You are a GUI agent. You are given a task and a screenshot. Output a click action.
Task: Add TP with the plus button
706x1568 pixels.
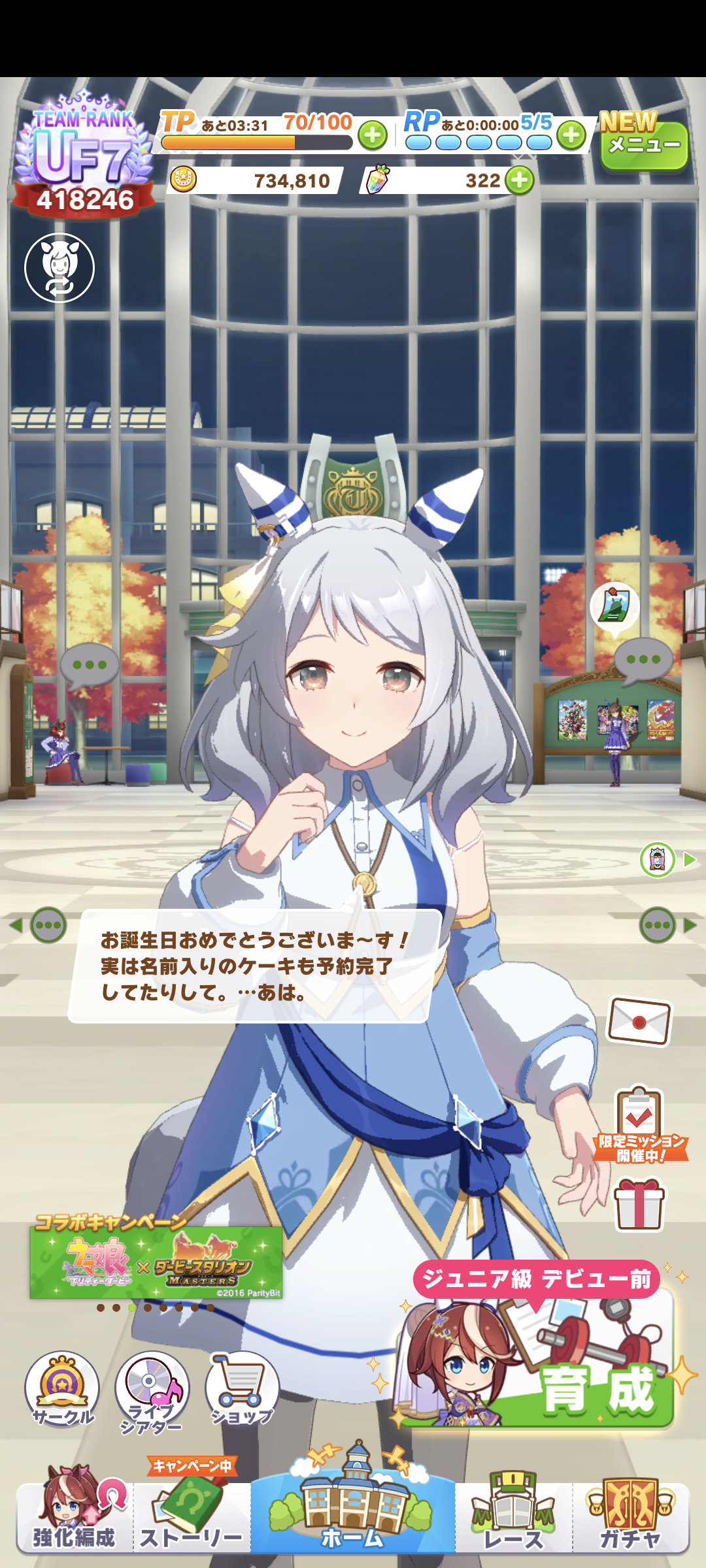[373, 135]
